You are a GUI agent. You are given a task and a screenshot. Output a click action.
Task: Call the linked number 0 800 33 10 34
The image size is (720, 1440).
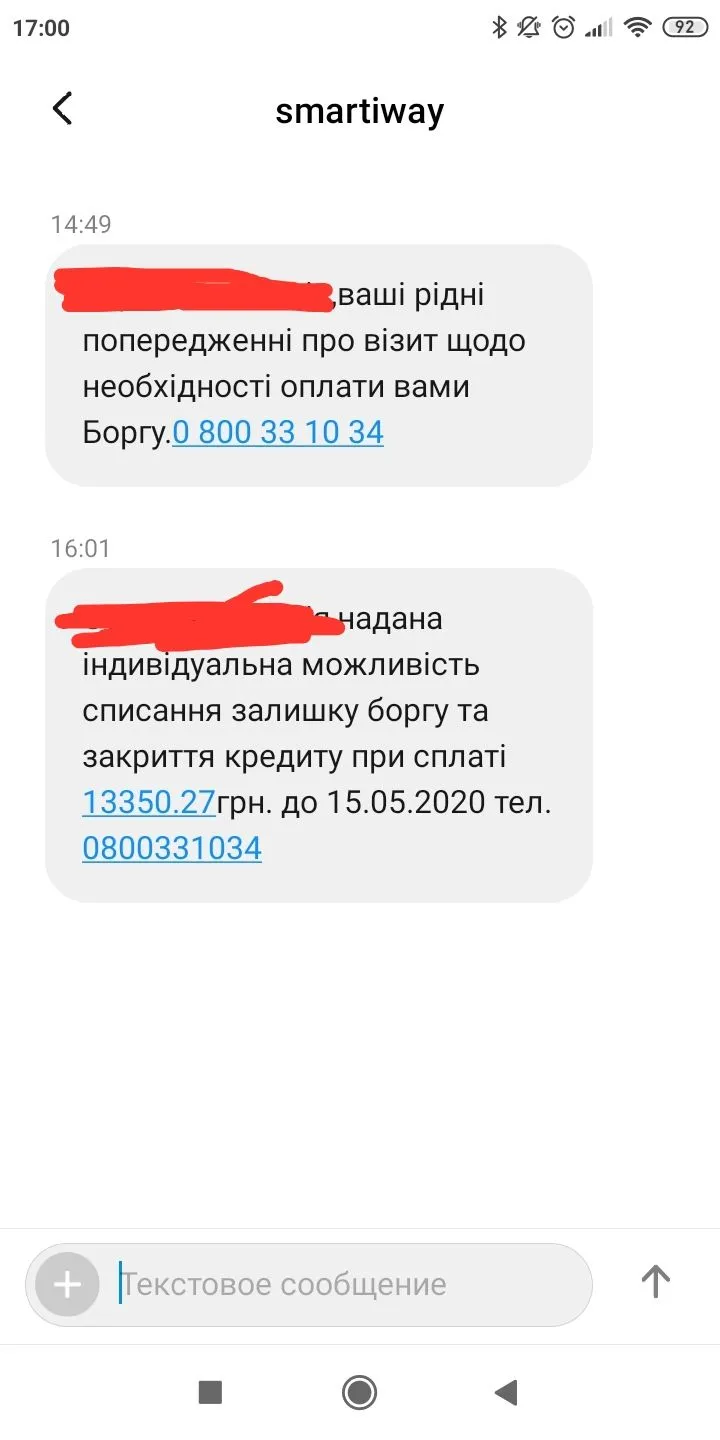click(278, 432)
